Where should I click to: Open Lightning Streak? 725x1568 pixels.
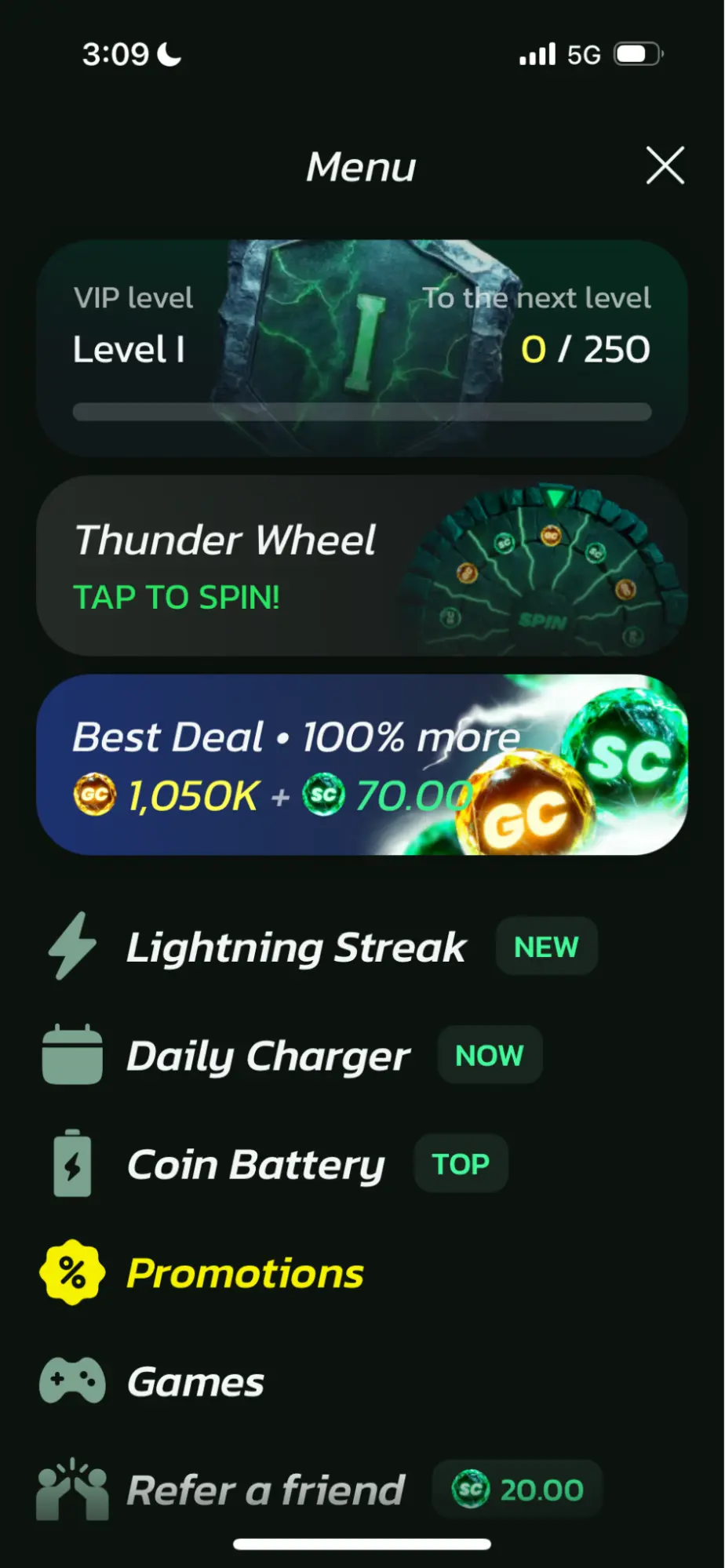pos(296,947)
